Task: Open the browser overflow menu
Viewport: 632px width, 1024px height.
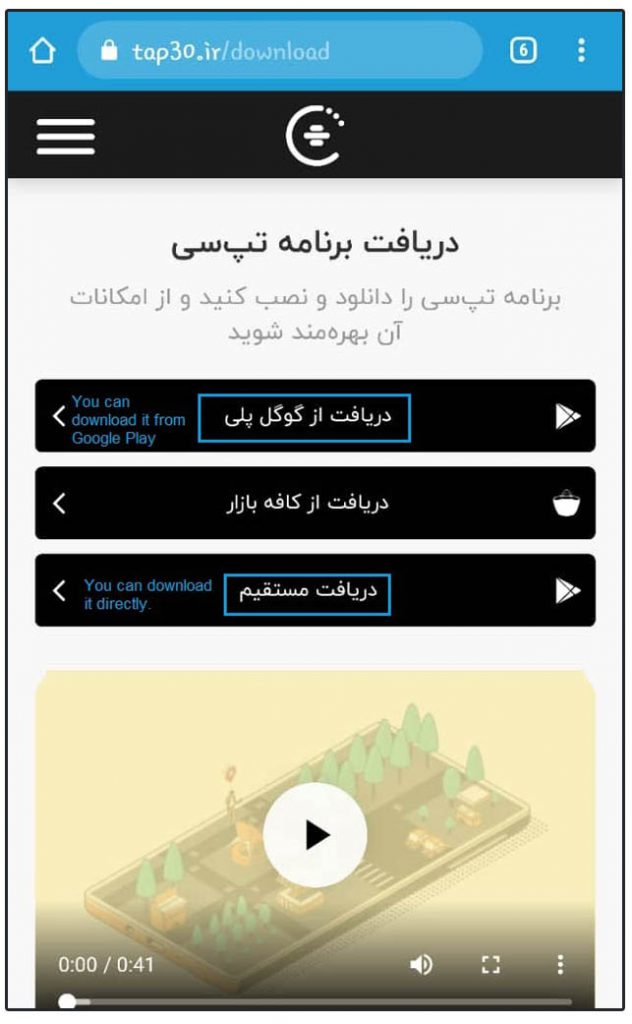Action: (x=581, y=51)
